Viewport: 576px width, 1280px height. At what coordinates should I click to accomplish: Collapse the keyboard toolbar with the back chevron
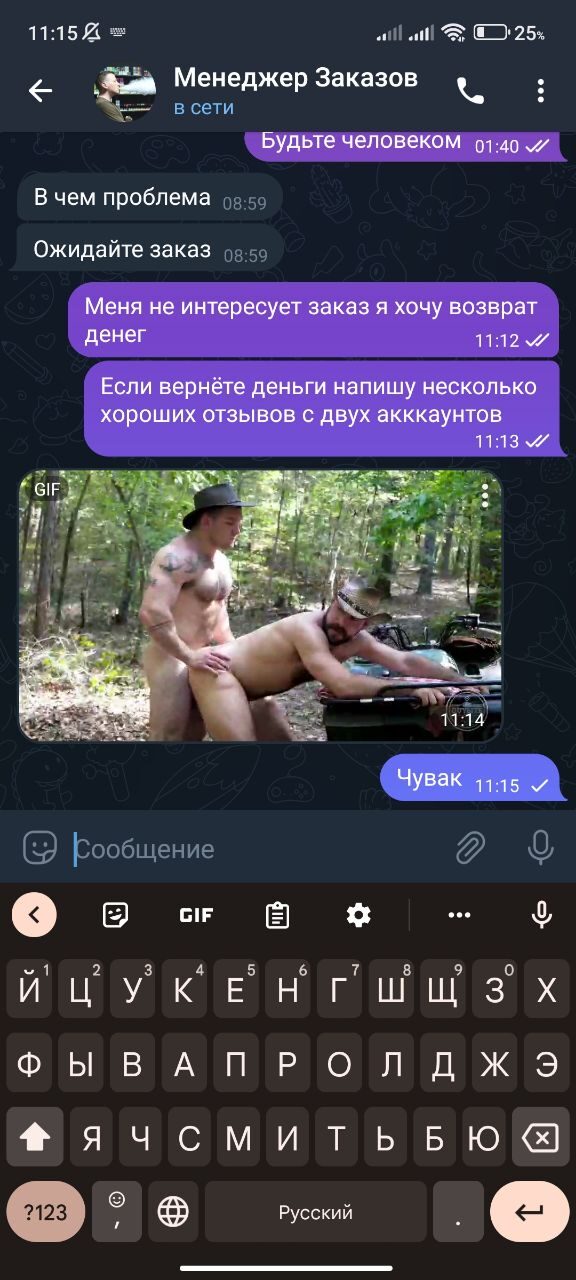(x=35, y=914)
